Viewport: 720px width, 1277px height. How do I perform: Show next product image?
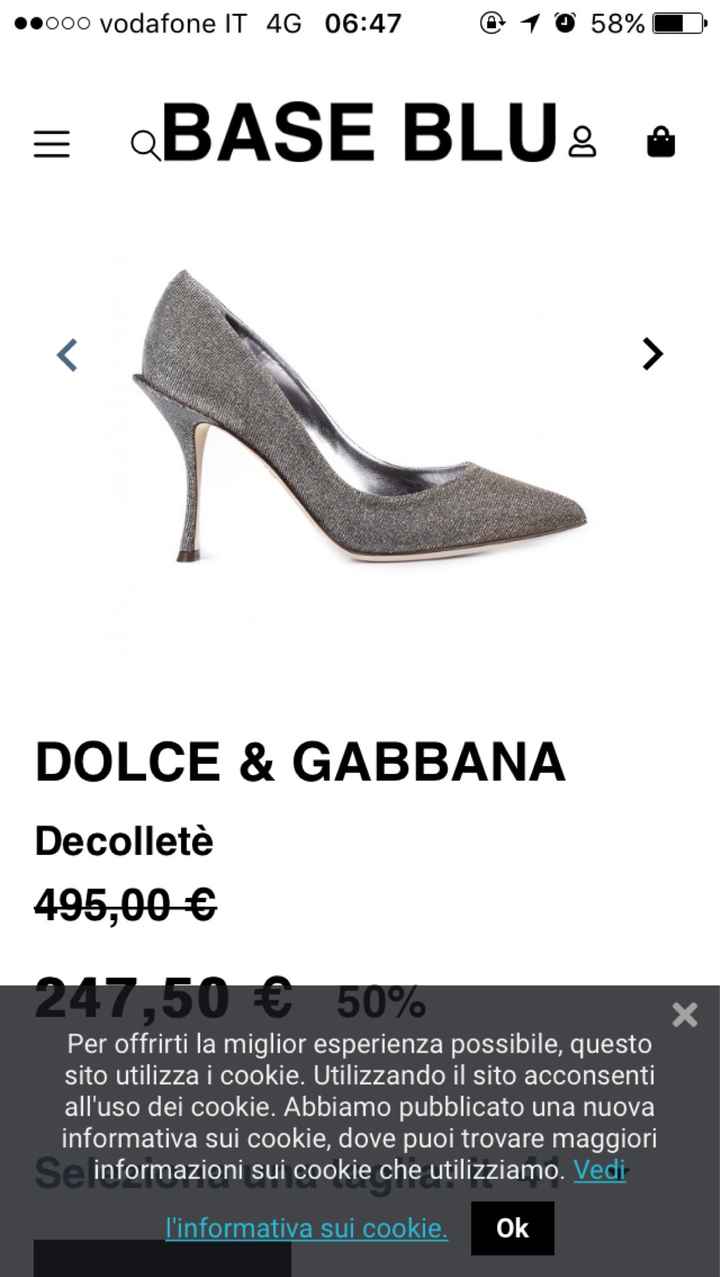[x=652, y=353]
